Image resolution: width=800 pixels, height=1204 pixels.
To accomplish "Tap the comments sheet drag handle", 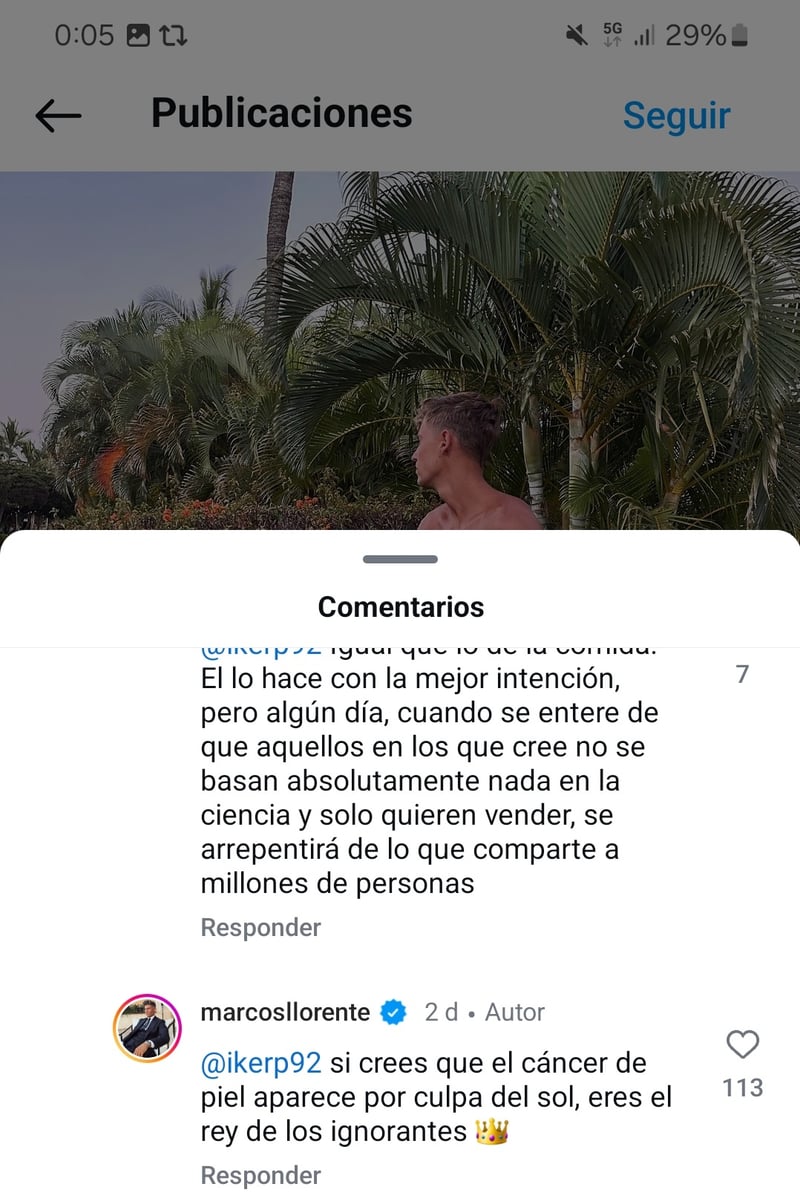I will [x=400, y=559].
